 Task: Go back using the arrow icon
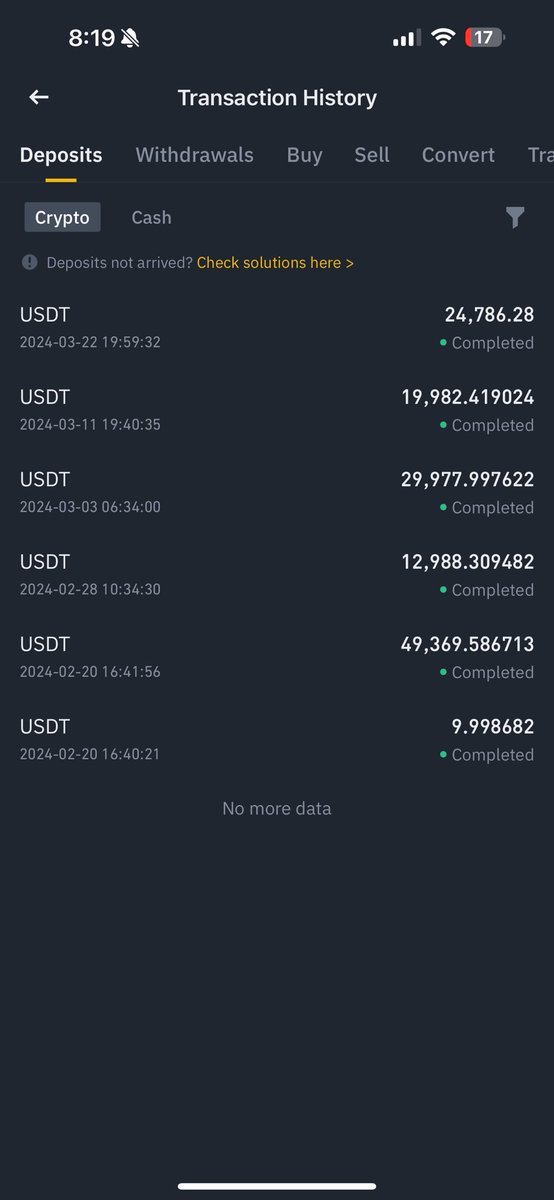(x=39, y=97)
